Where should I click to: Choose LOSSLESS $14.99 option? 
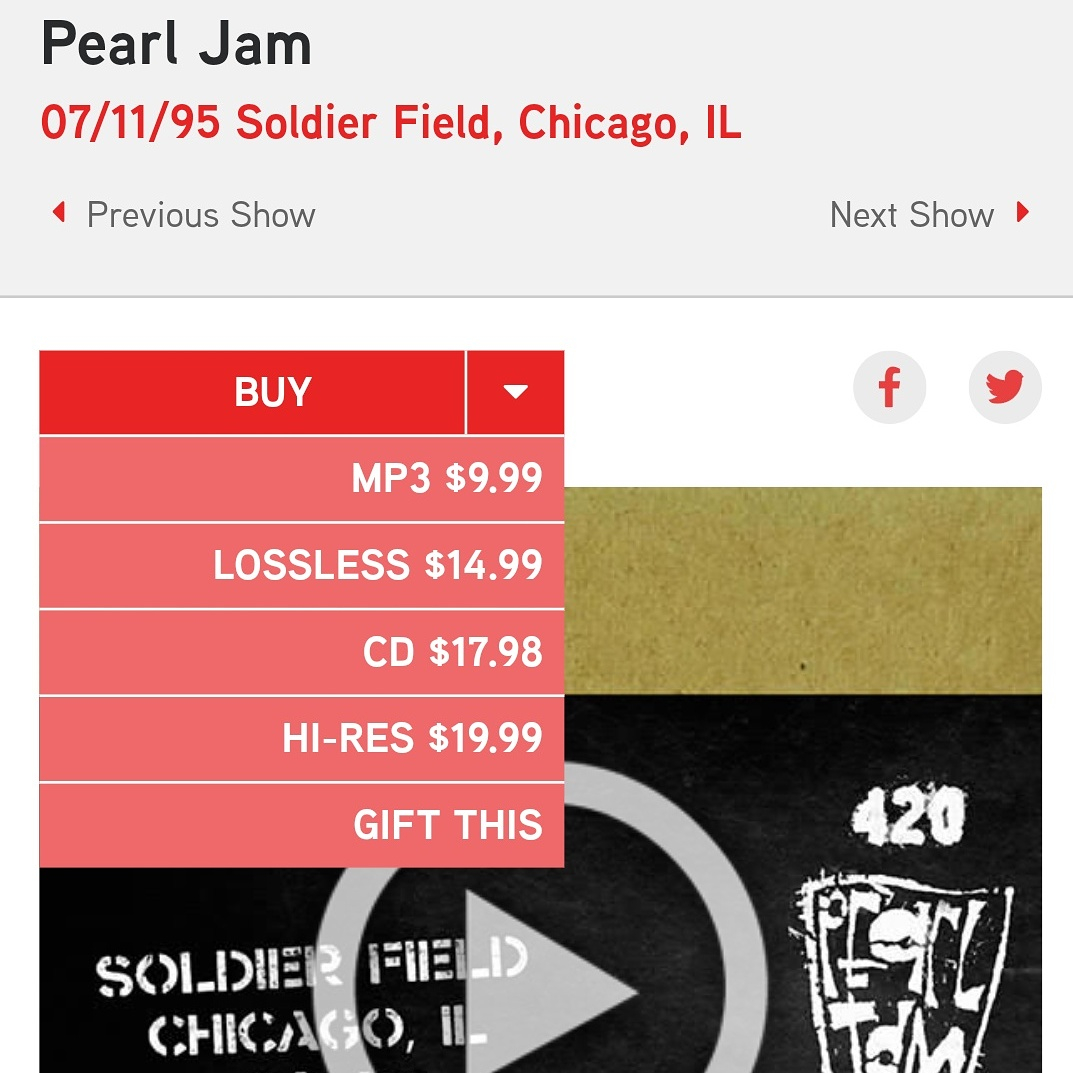pos(301,565)
